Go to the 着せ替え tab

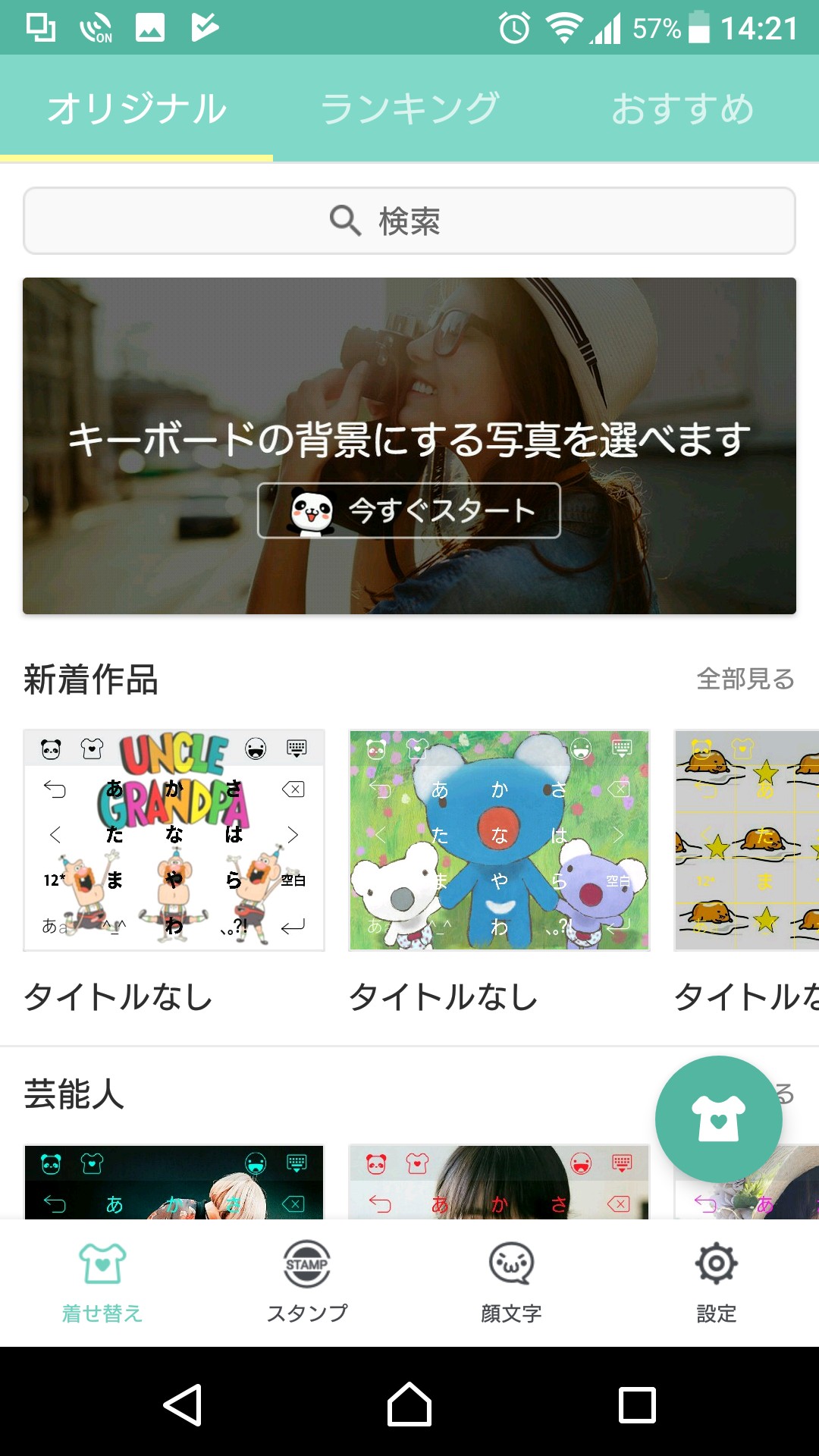[x=102, y=1282]
